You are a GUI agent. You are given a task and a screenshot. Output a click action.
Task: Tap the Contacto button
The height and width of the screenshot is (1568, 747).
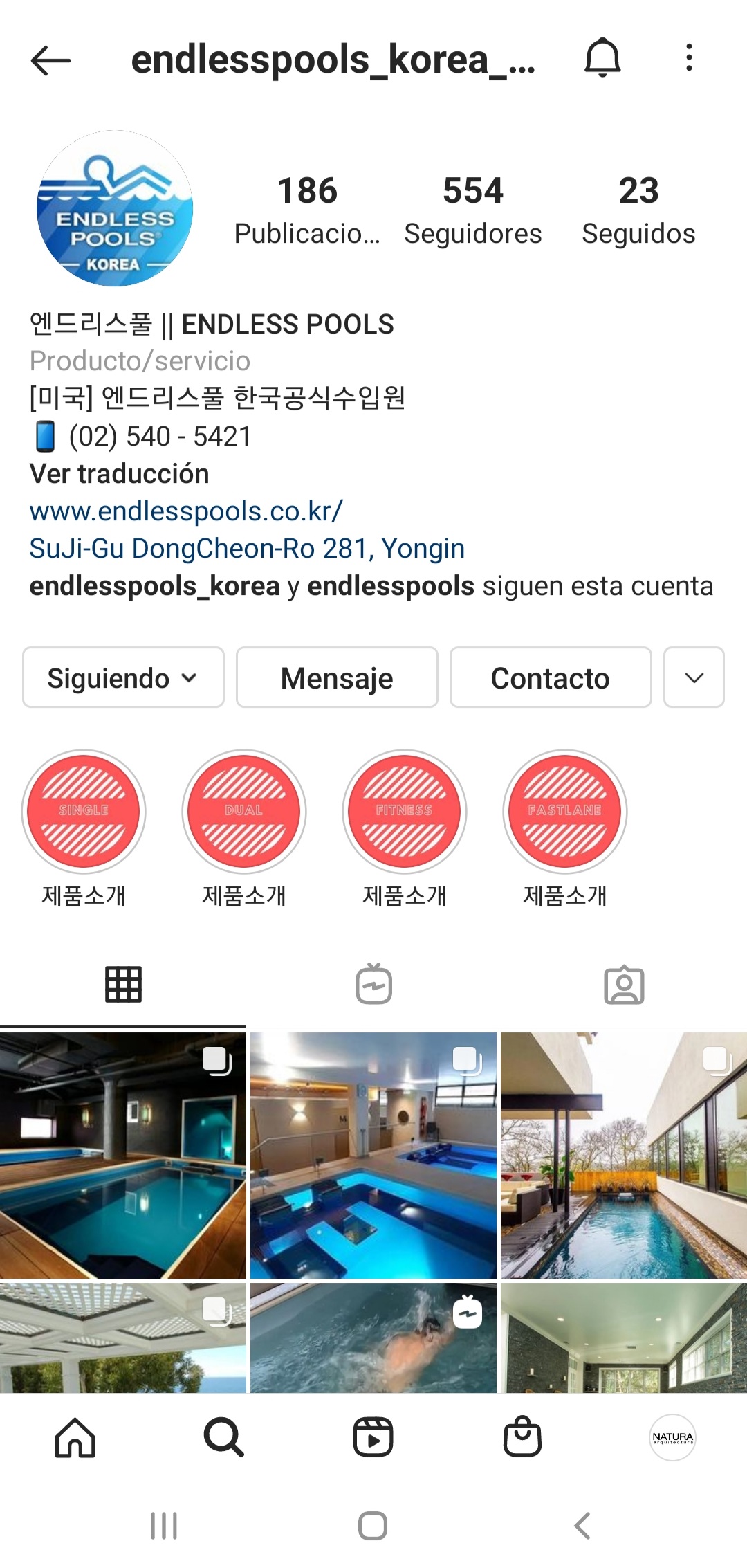(x=551, y=677)
